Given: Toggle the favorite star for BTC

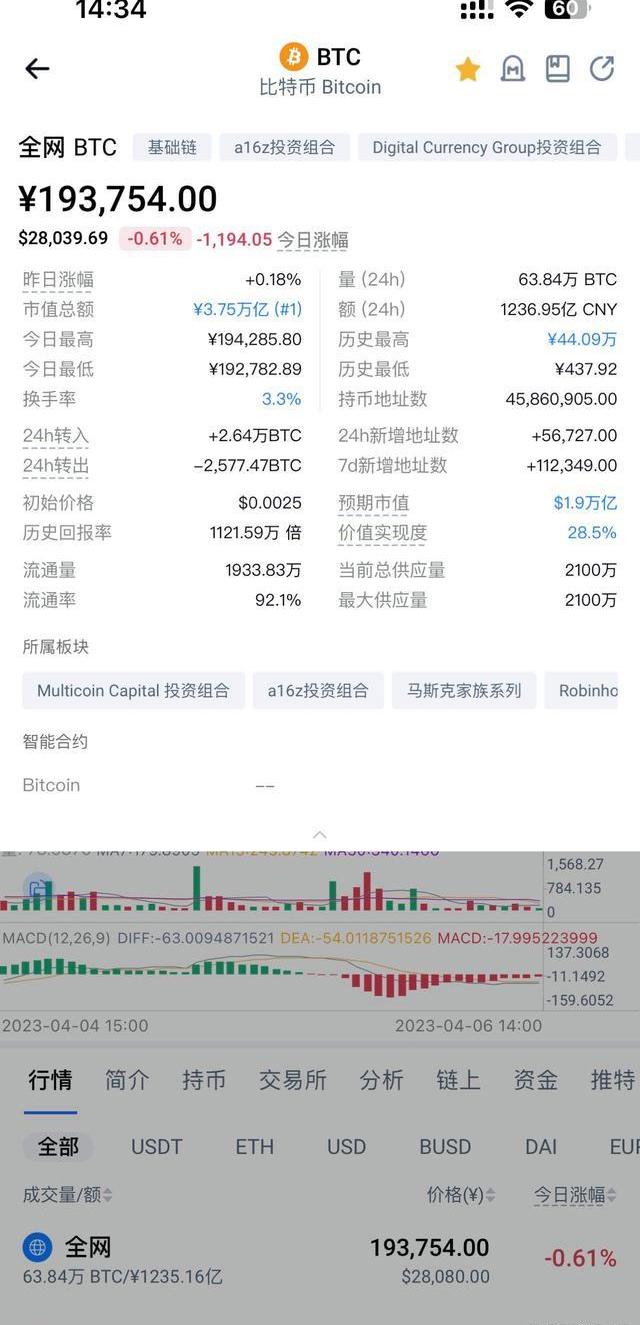Looking at the screenshot, I should (x=467, y=69).
